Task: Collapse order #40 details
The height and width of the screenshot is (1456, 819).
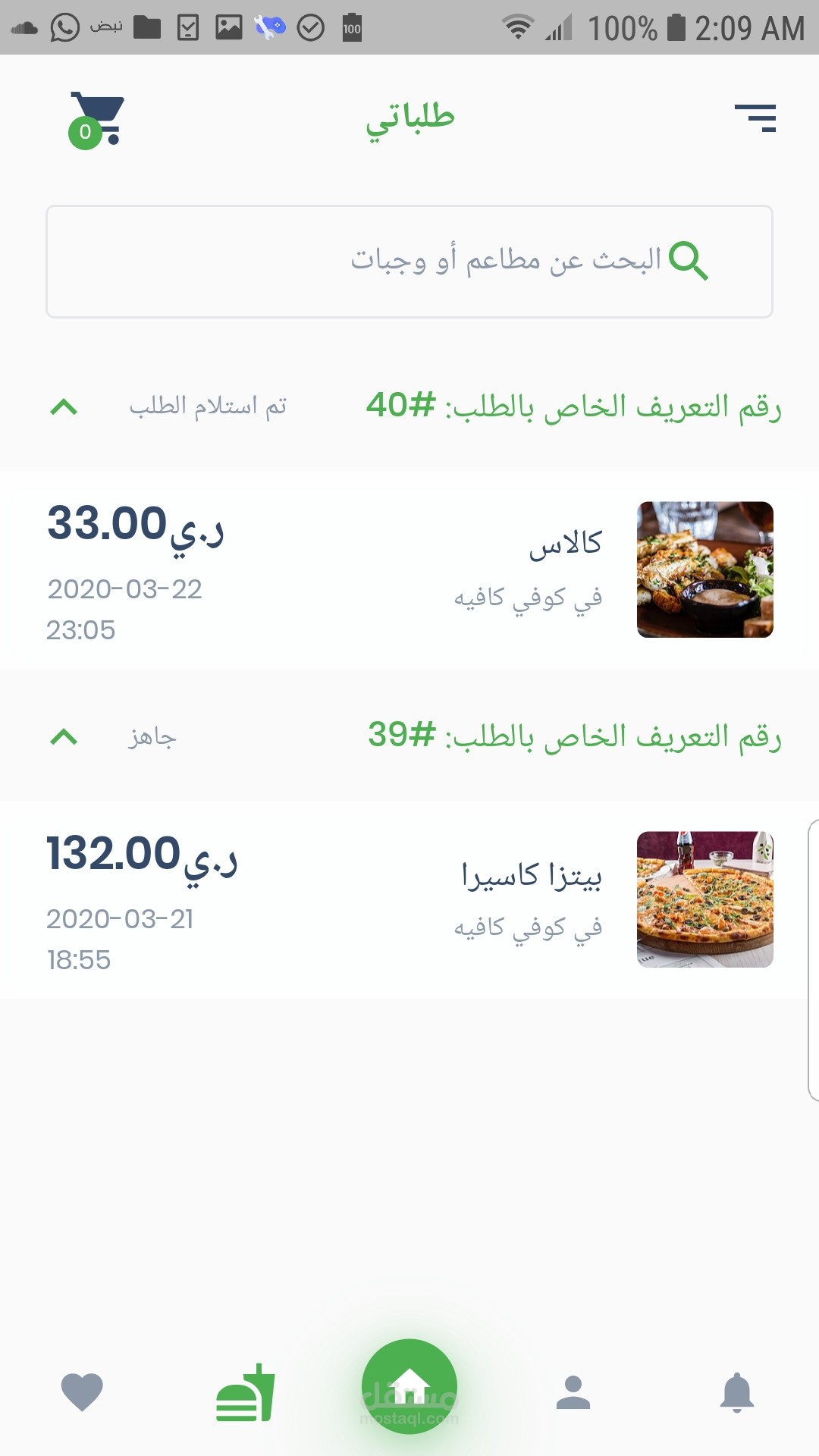Action: tap(64, 407)
